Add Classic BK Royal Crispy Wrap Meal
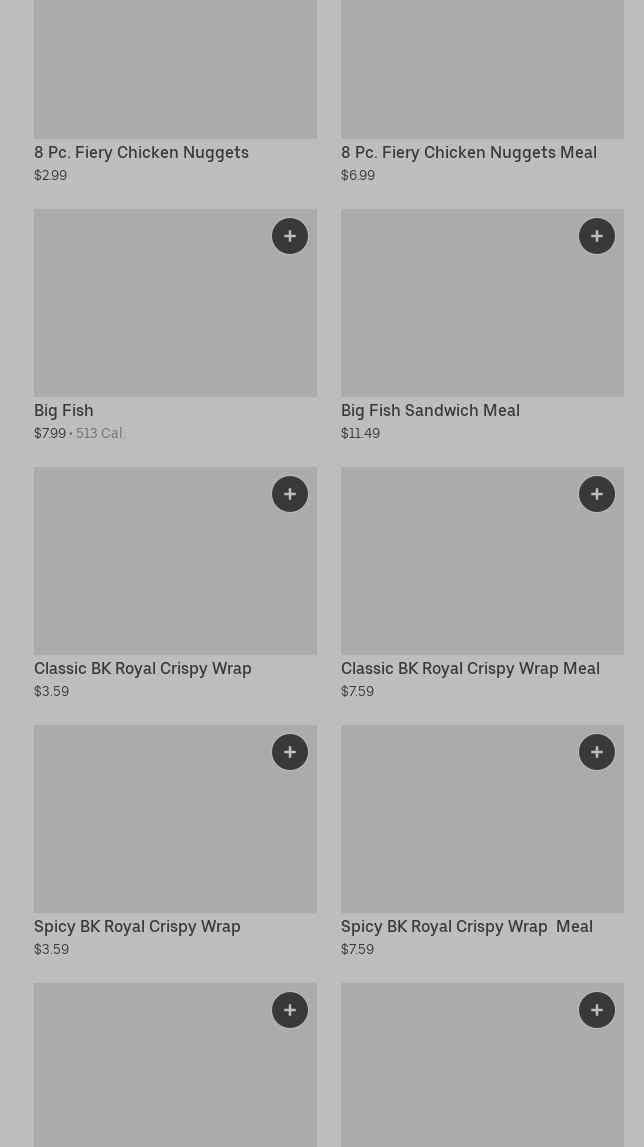The image size is (644, 1147). [597, 494]
